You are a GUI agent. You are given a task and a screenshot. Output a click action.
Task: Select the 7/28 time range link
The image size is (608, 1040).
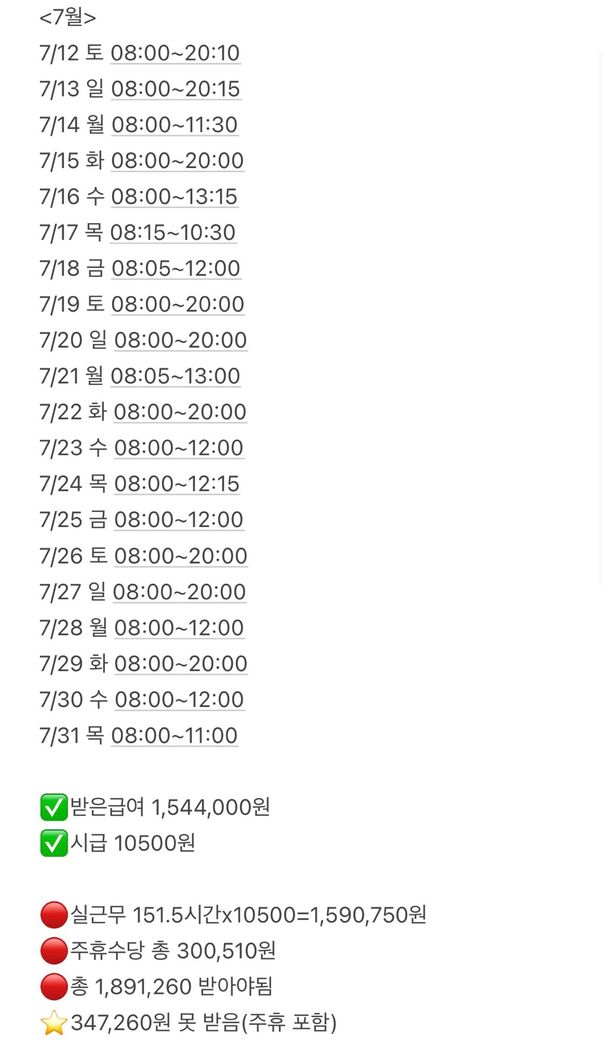pos(178,628)
